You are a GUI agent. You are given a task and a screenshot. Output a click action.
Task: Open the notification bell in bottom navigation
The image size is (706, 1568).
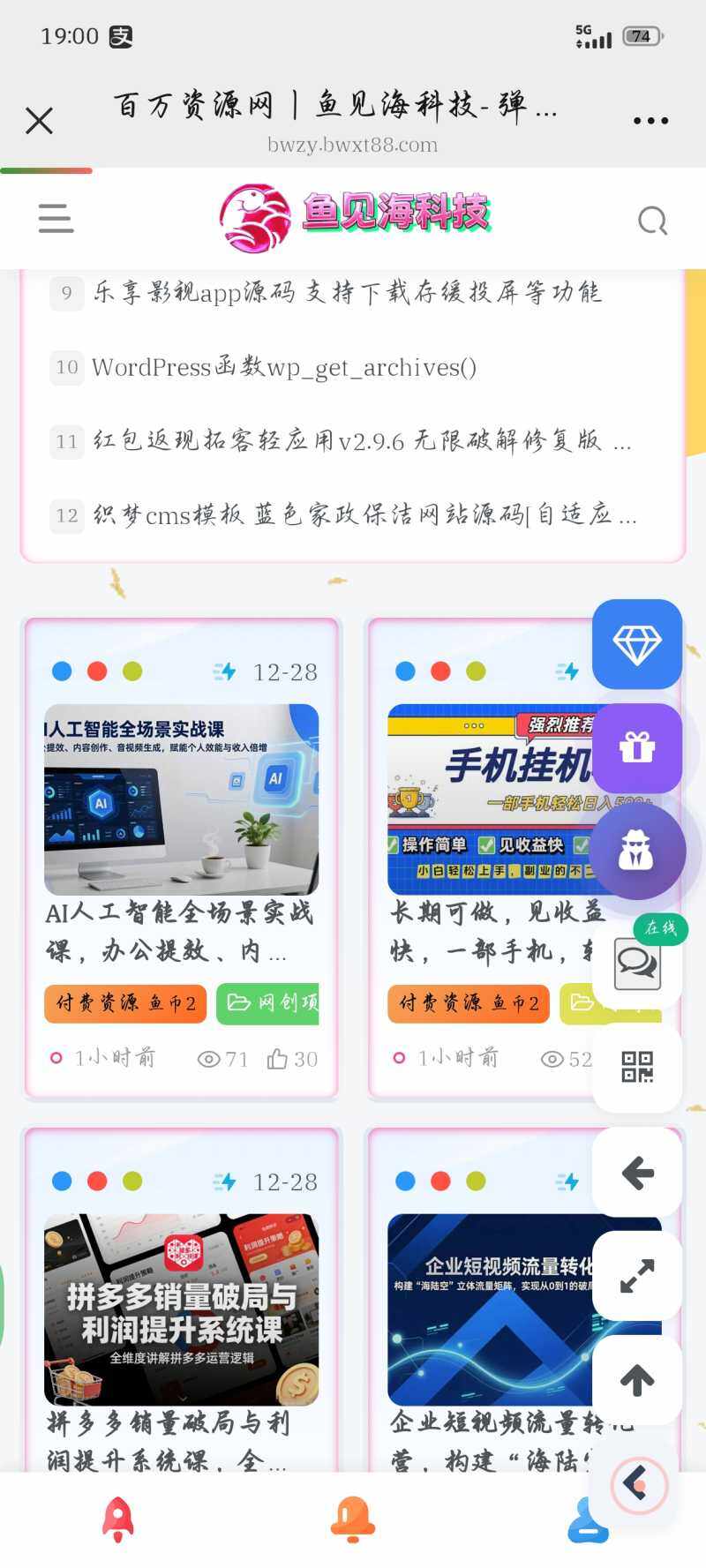click(x=352, y=1519)
